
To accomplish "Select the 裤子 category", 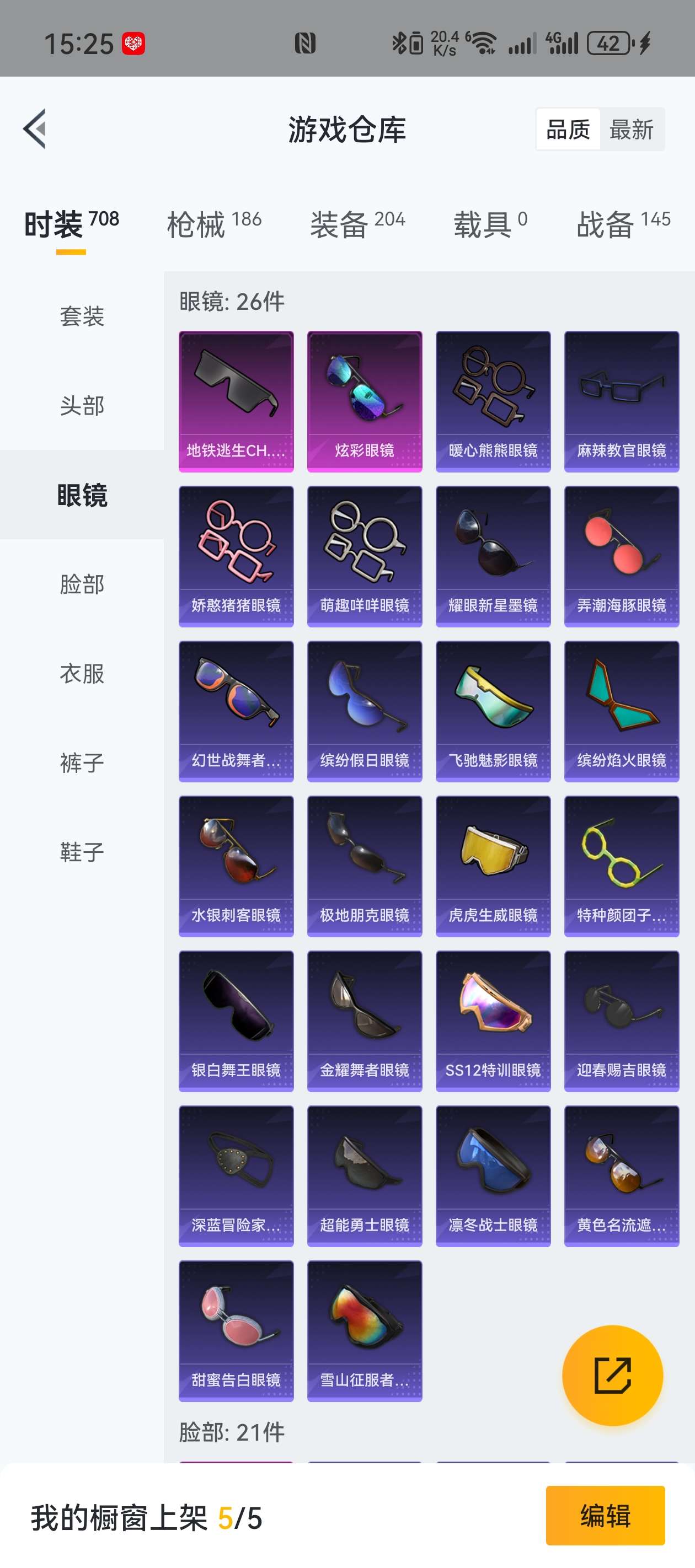I will click(x=82, y=762).
